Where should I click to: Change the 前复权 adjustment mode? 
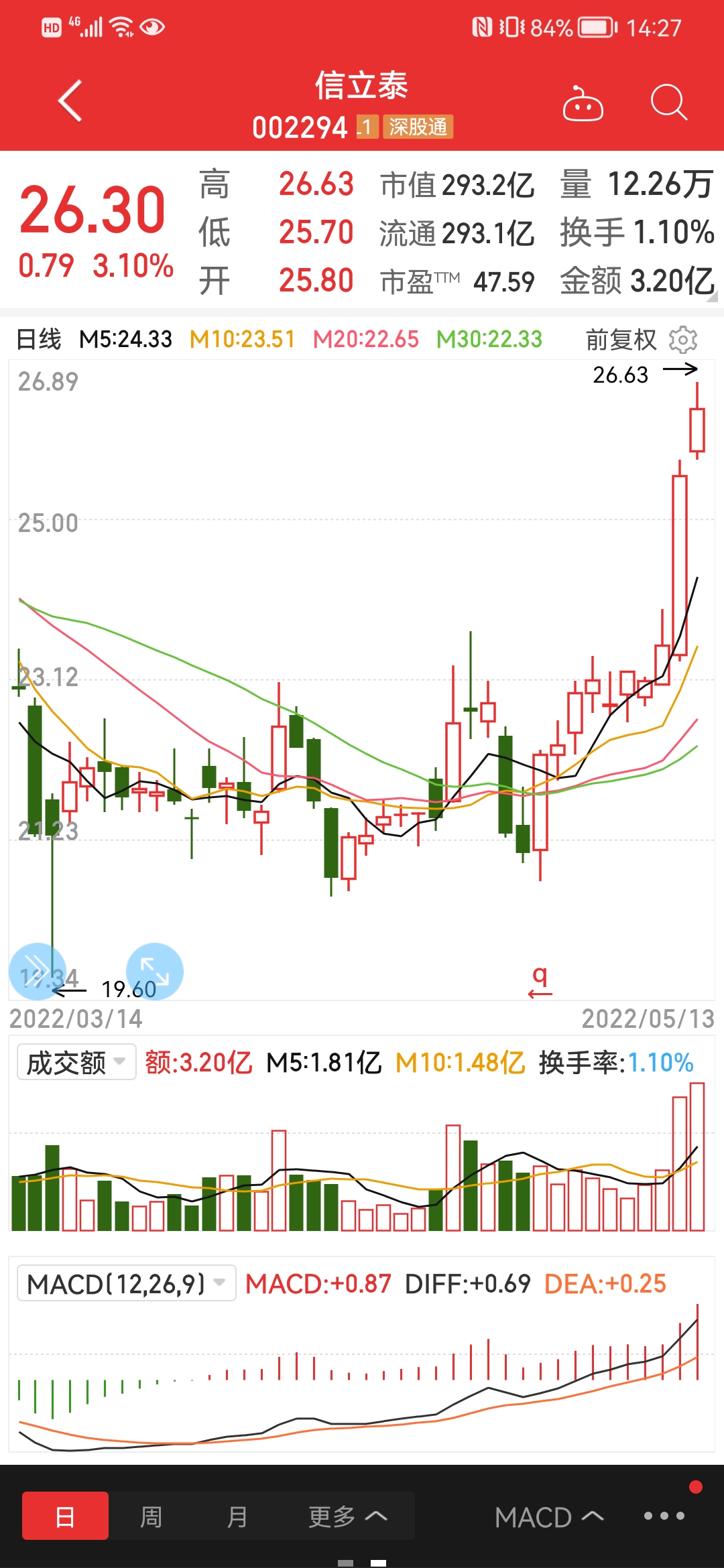point(621,340)
